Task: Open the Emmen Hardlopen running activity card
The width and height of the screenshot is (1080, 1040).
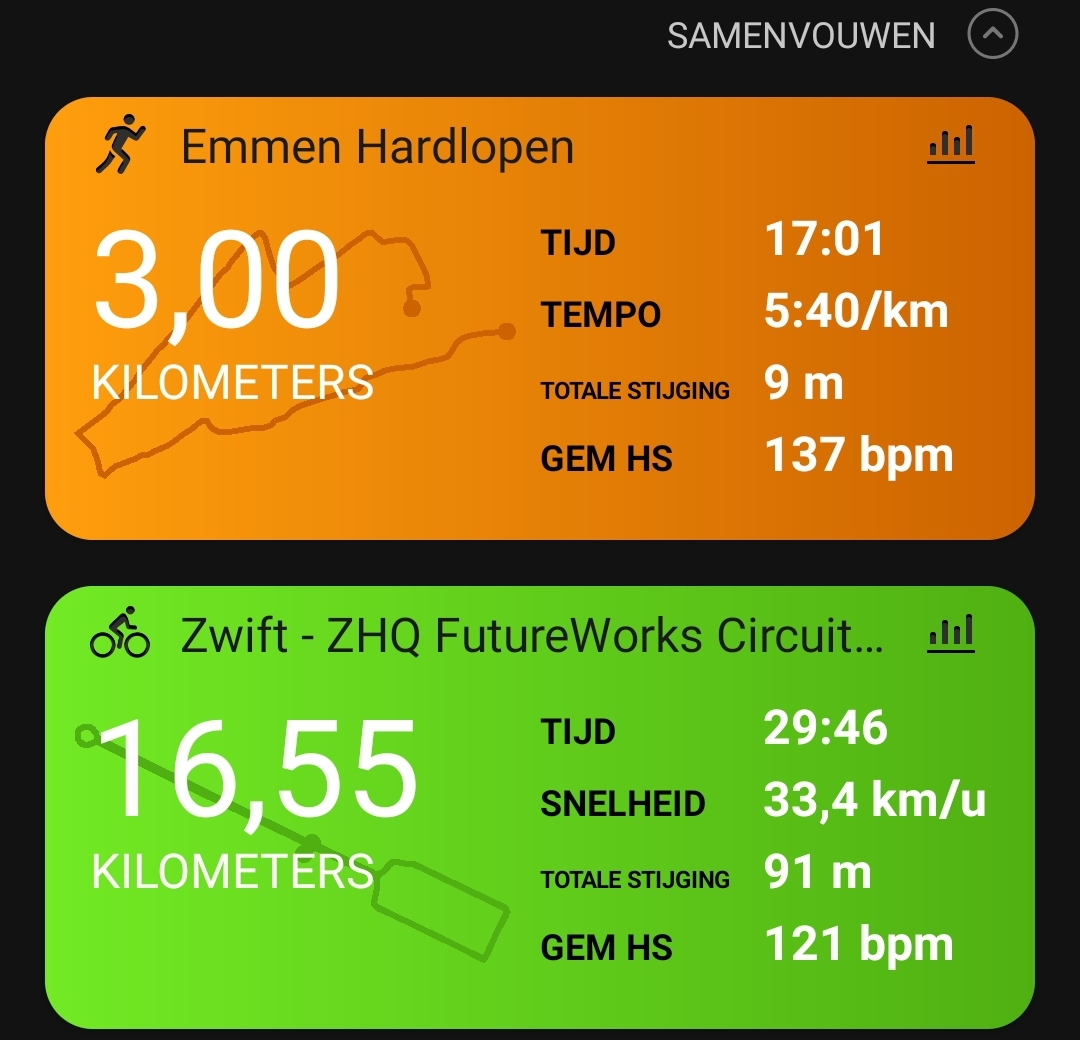Action: (378, 148)
